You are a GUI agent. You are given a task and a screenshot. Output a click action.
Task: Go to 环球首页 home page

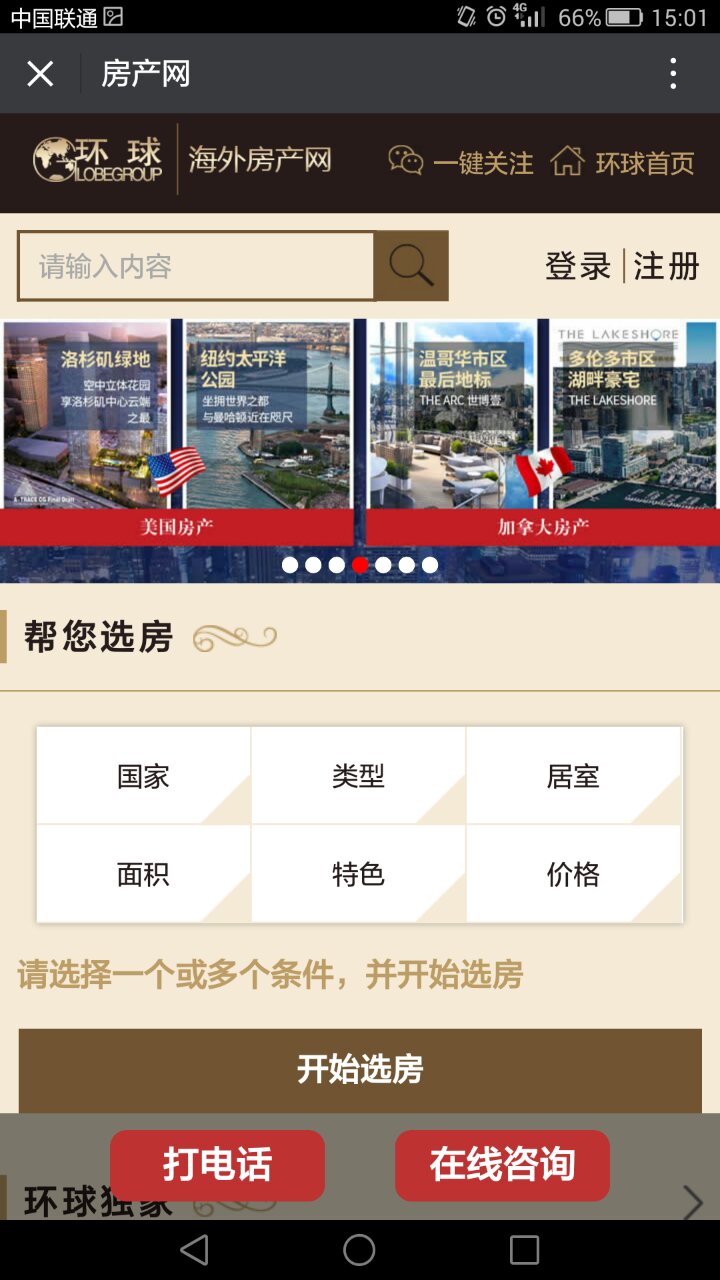click(x=623, y=162)
